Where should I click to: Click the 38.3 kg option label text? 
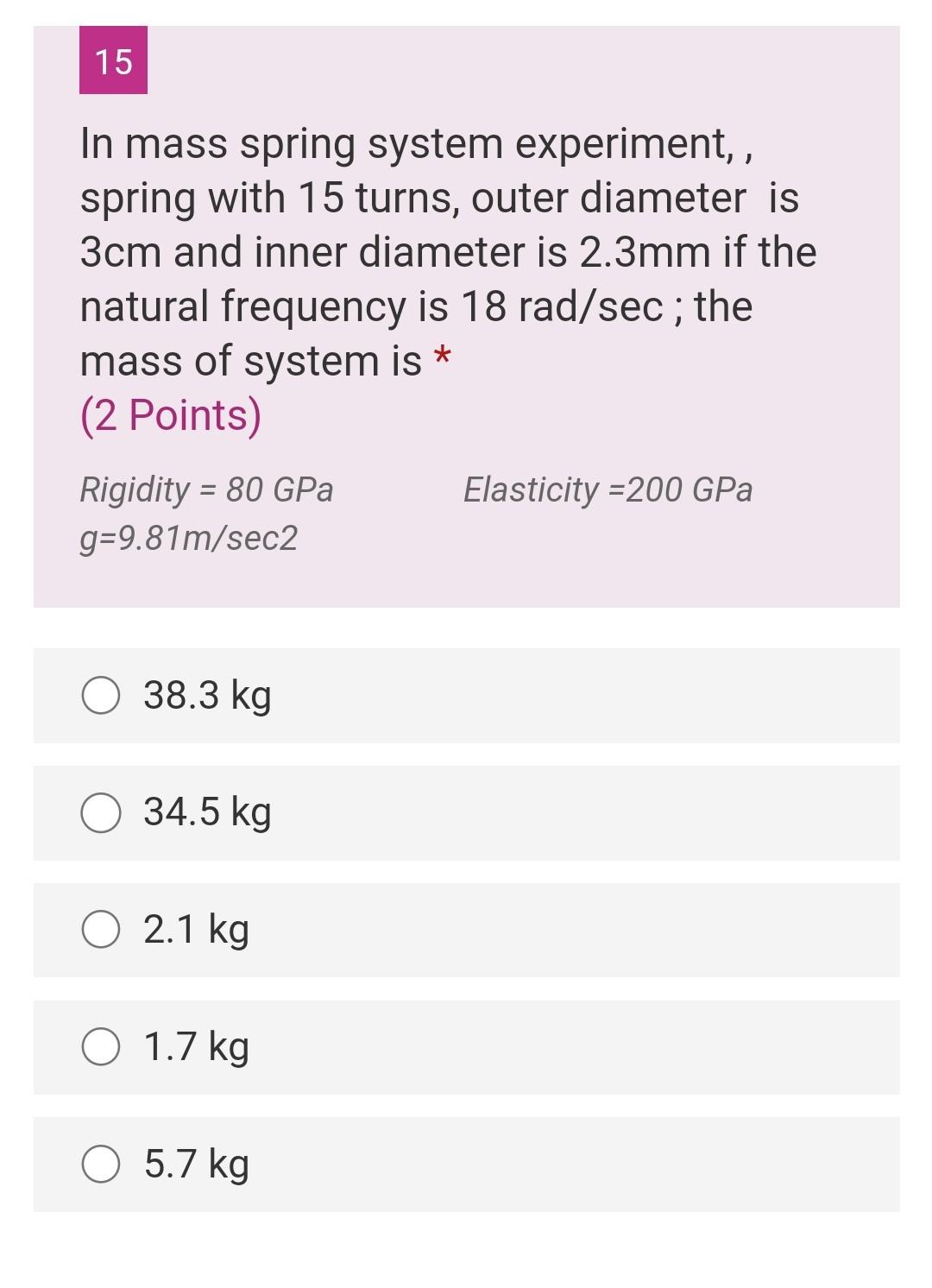(205, 694)
